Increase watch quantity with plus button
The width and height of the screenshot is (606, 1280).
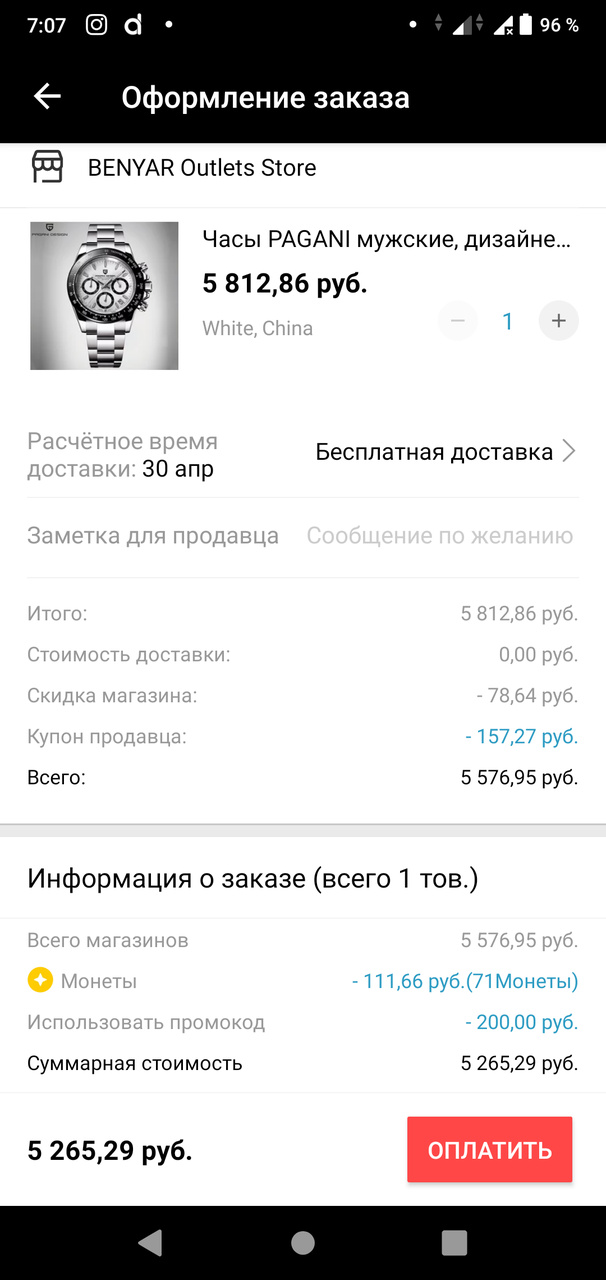click(558, 321)
